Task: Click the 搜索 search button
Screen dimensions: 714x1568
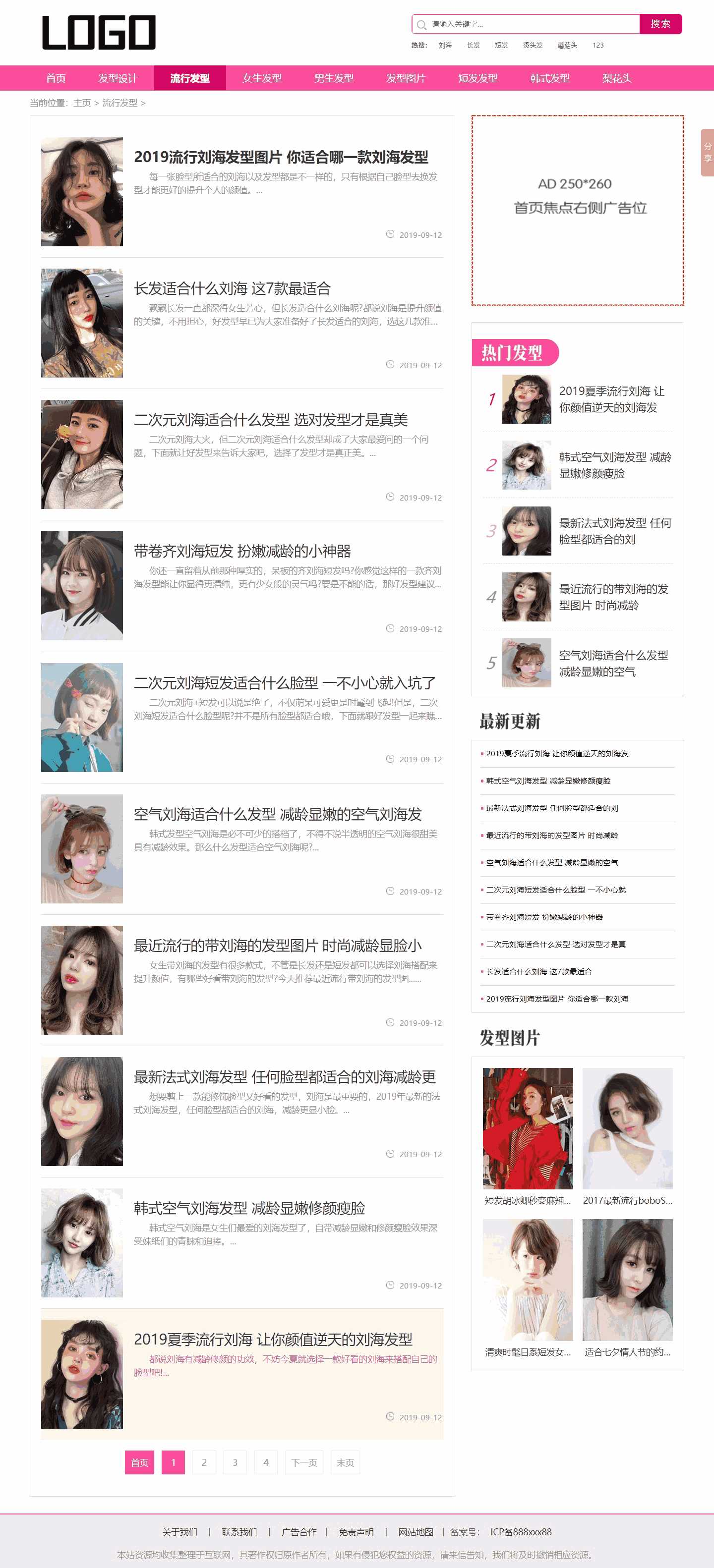Action: point(660,24)
